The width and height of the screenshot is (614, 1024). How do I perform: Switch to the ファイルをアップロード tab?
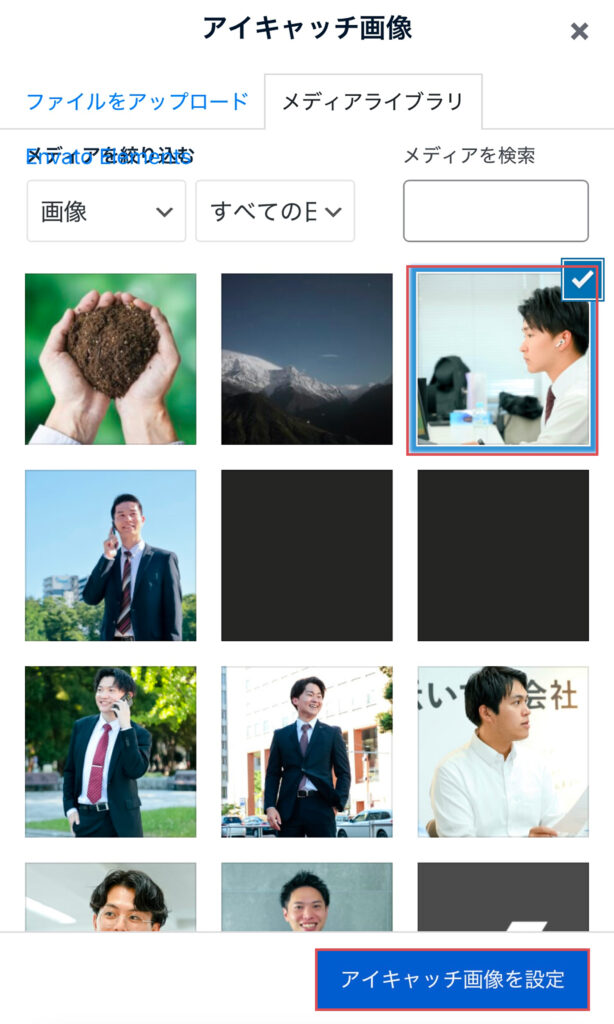coord(137,101)
